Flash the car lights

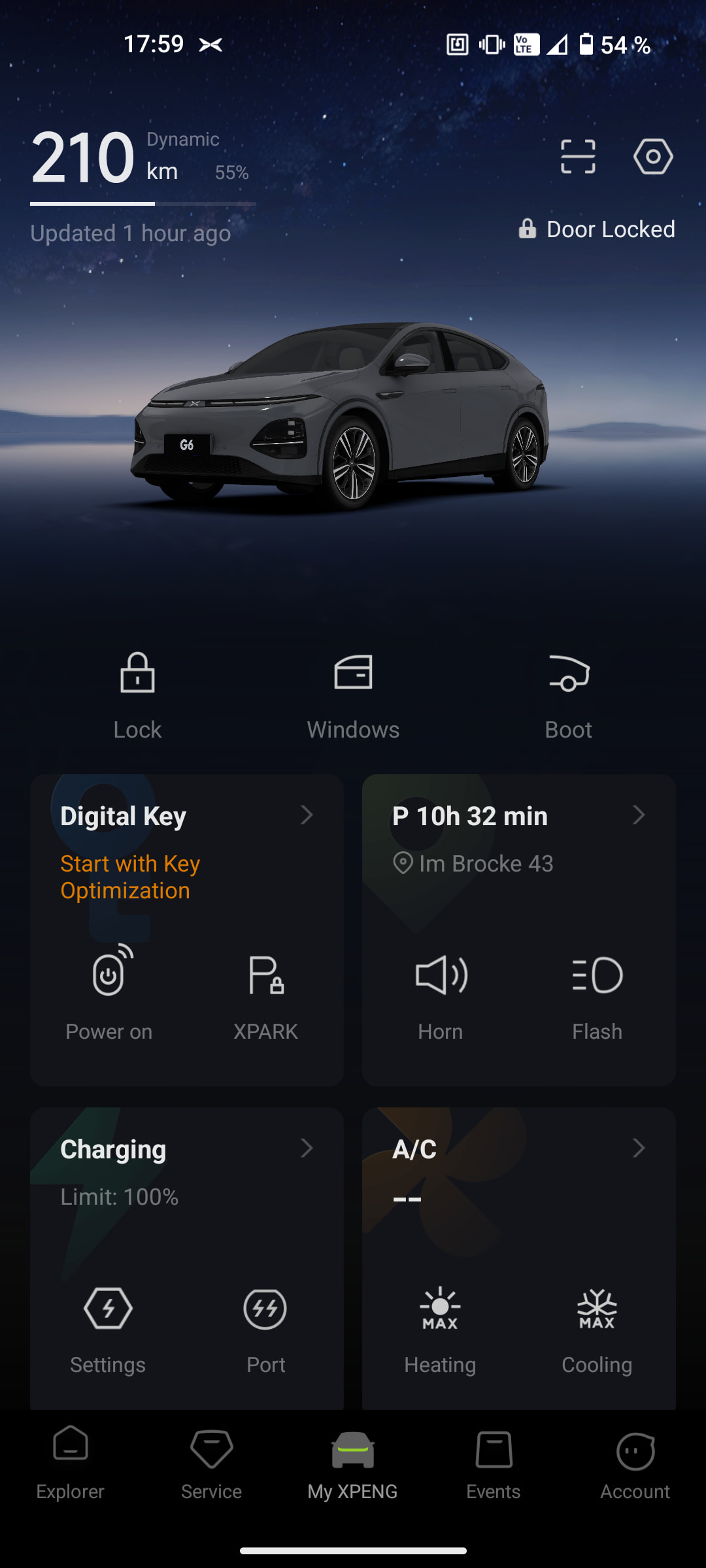tap(597, 993)
